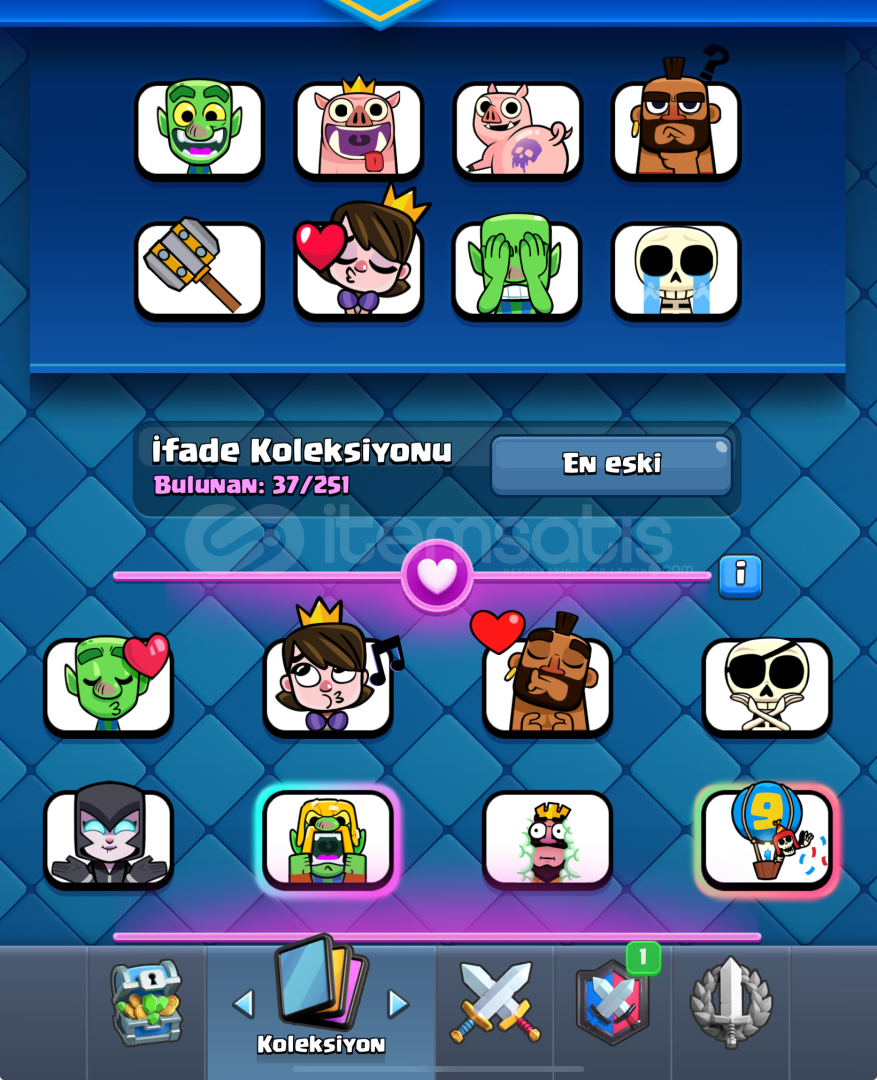Pick the confused Hog Rider emote
This screenshot has width=877, height=1080.
pos(676,130)
